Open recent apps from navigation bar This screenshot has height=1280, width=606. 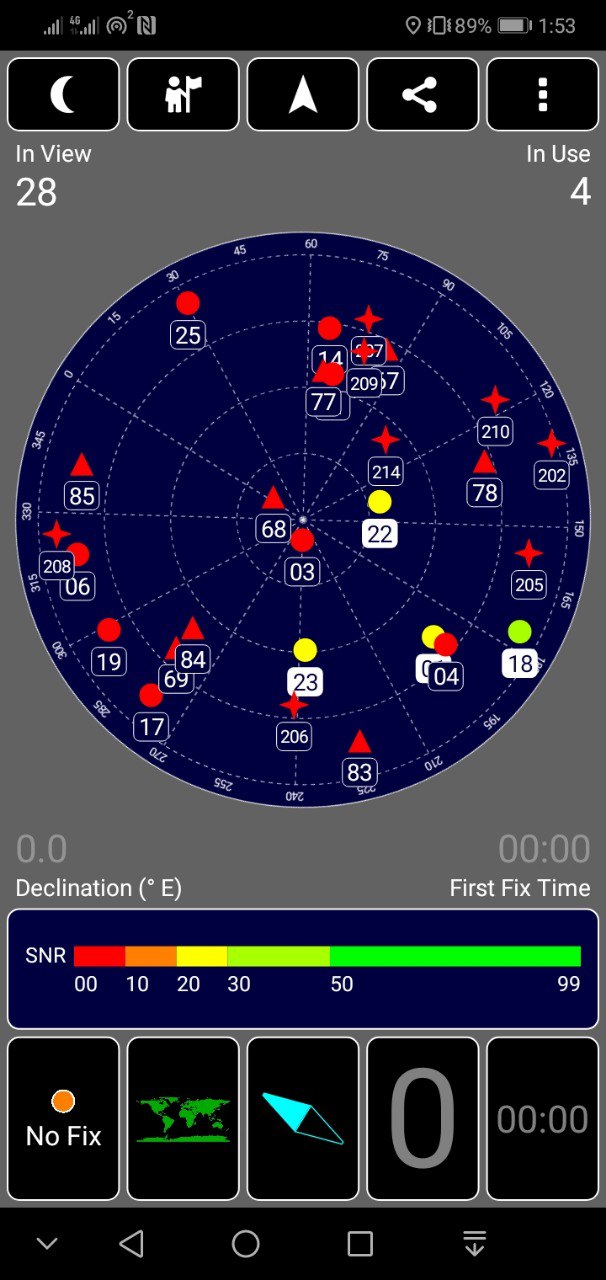(x=360, y=1243)
